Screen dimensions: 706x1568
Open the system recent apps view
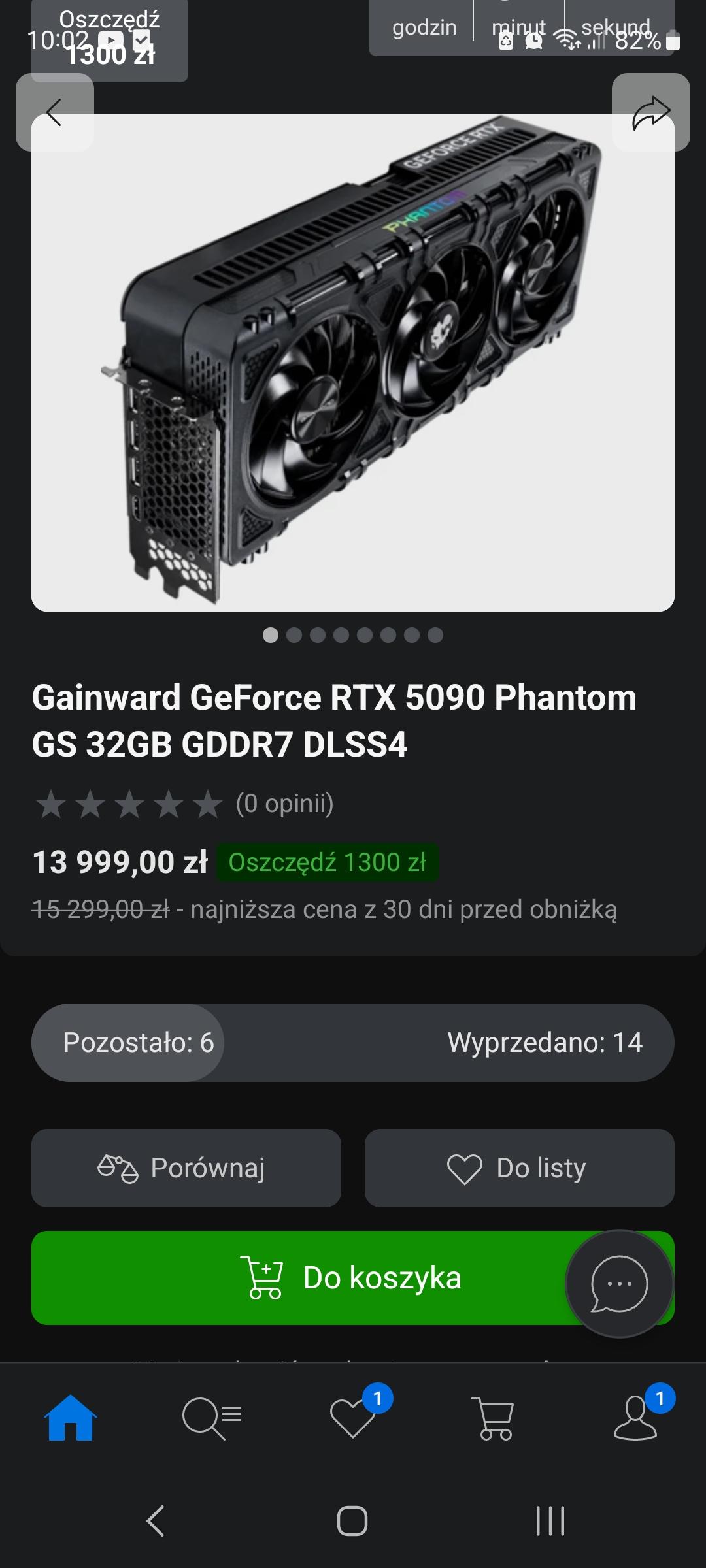(550, 1521)
